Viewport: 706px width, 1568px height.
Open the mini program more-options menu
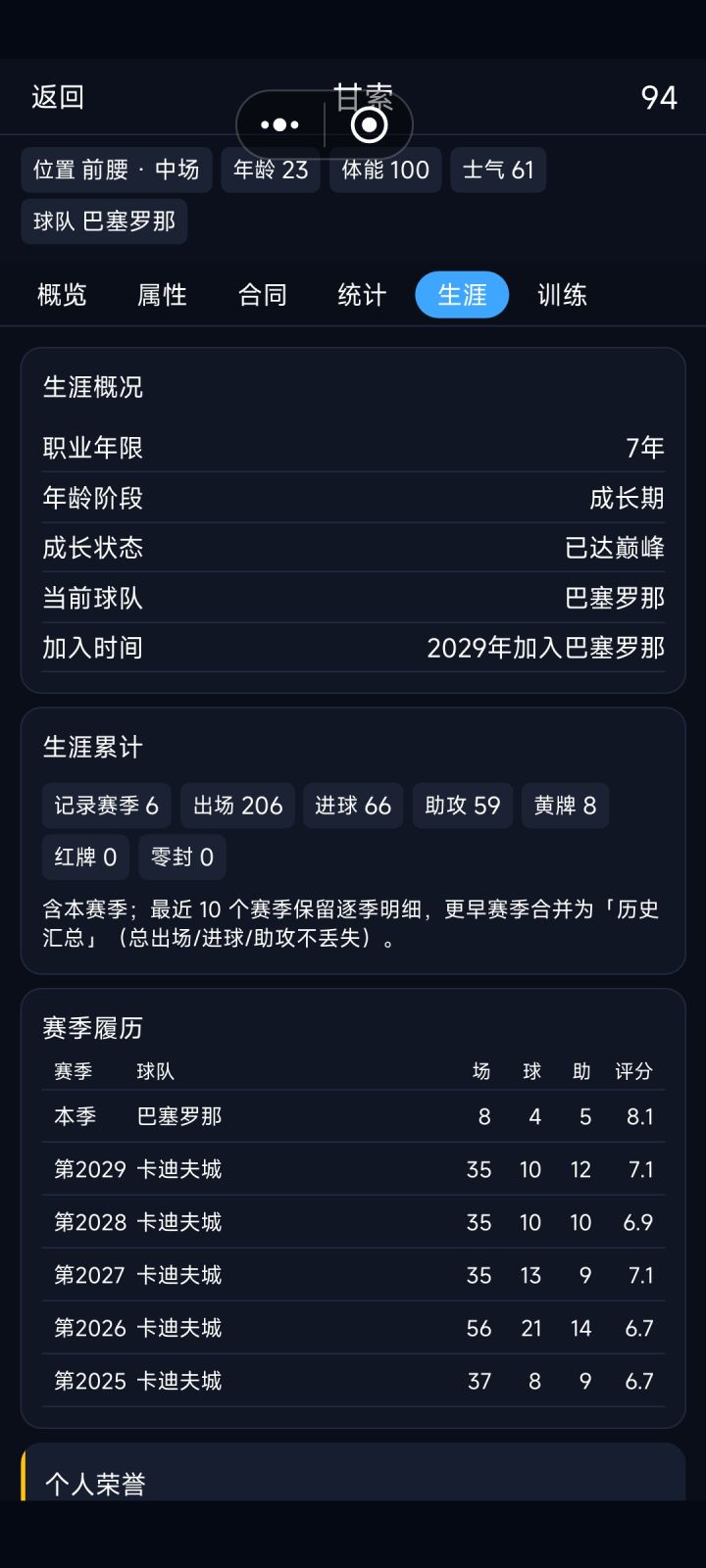pos(280,124)
